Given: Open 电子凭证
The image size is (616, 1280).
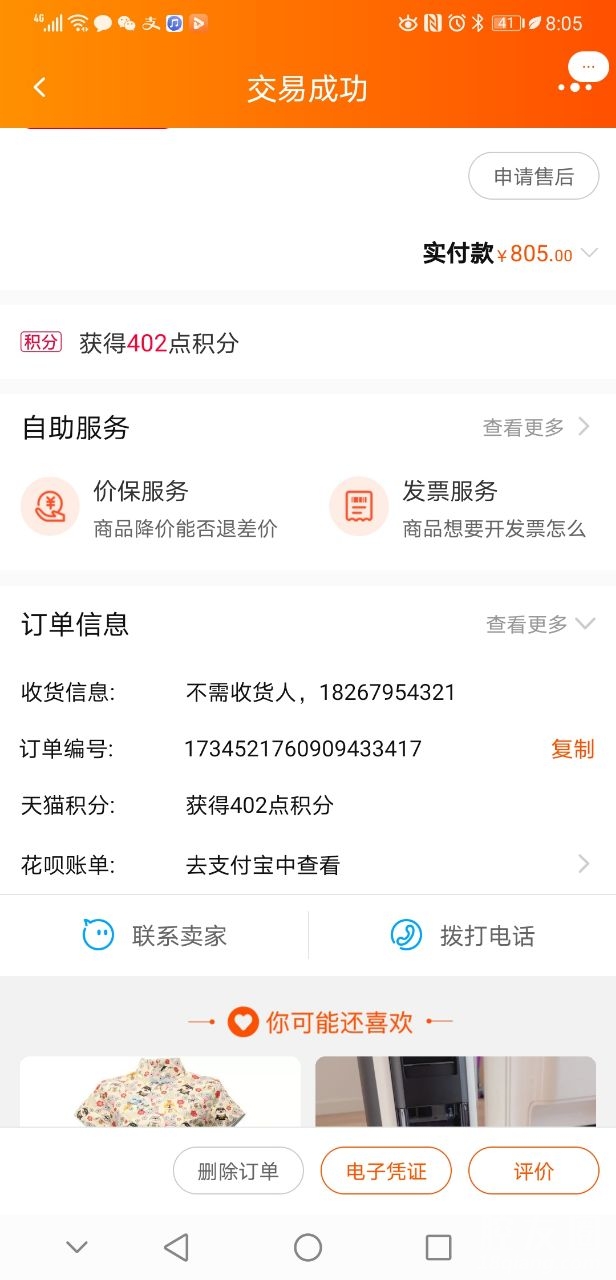Looking at the screenshot, I should point(386,1171).
